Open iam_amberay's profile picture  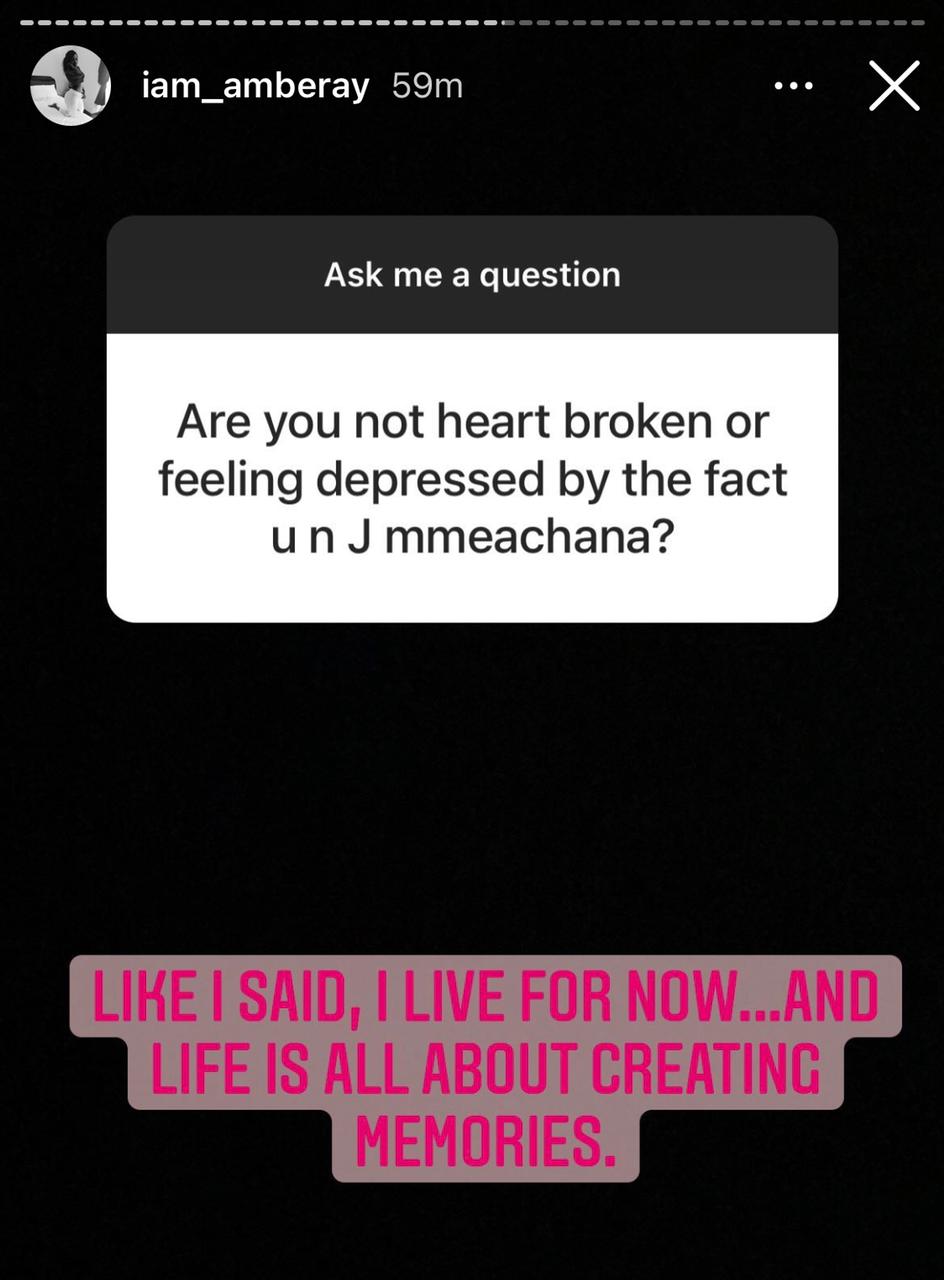pyautogui.click(x=70, y=86)
